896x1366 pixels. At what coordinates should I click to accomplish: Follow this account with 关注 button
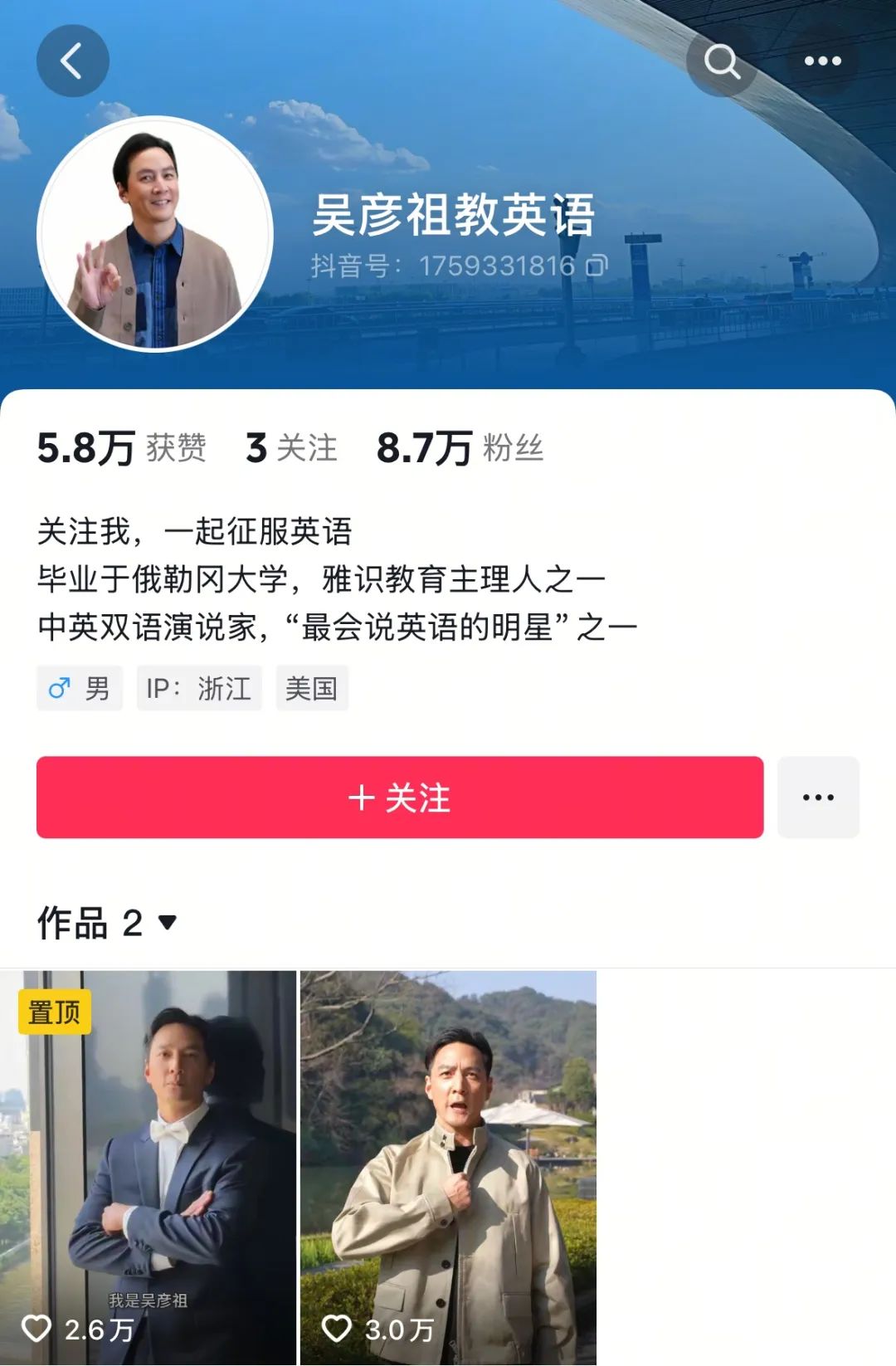pos(399,798)
